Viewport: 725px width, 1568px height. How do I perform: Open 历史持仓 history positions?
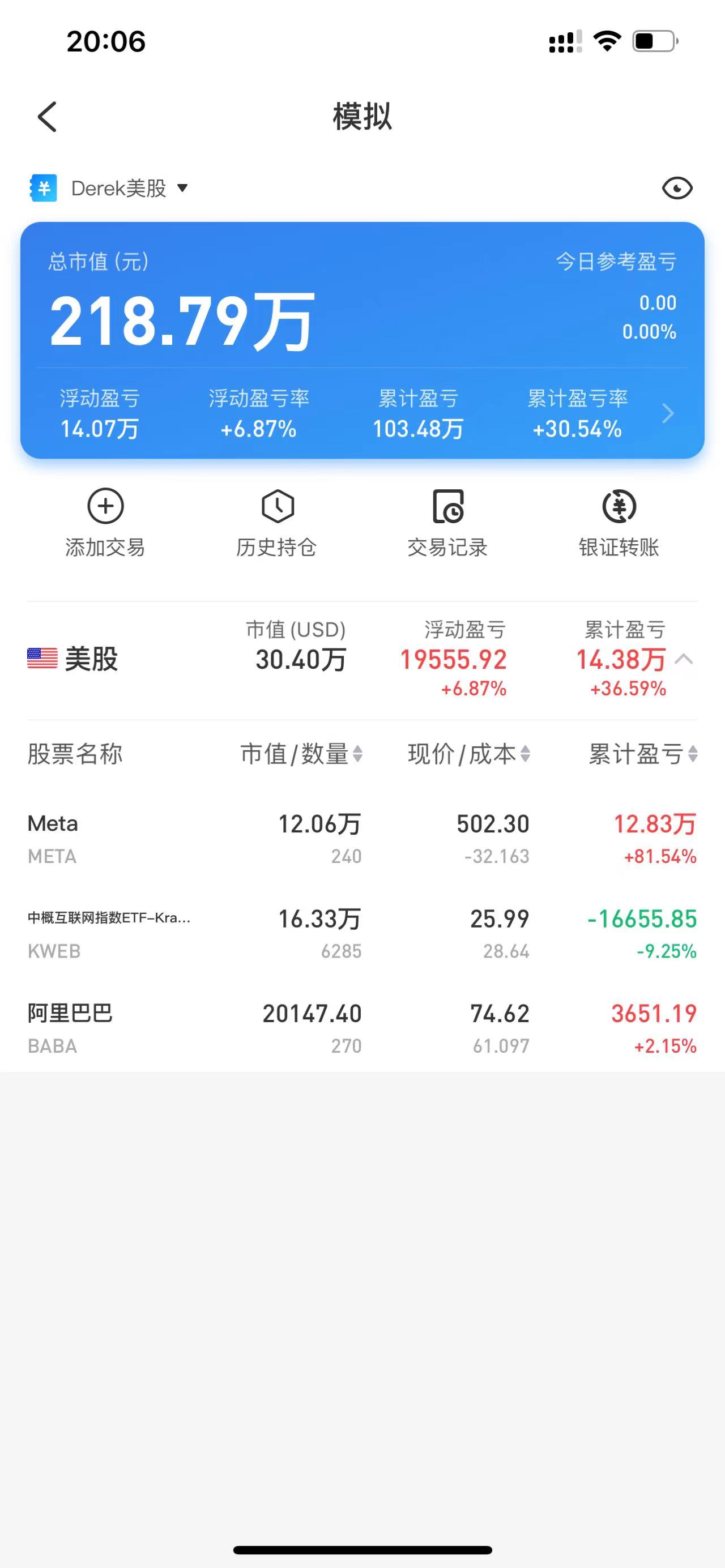coord(277,523)
